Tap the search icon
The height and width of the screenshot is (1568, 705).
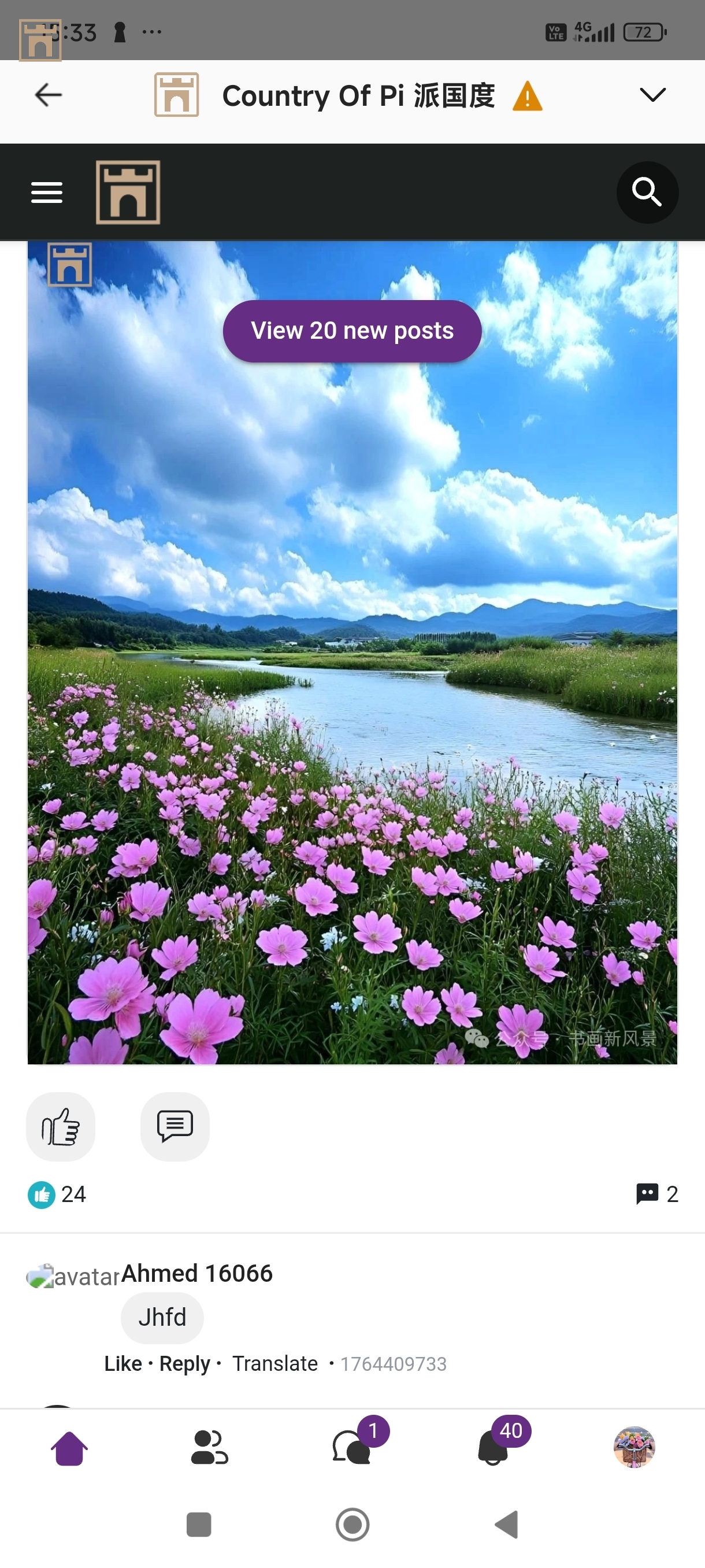click(647, 193)
